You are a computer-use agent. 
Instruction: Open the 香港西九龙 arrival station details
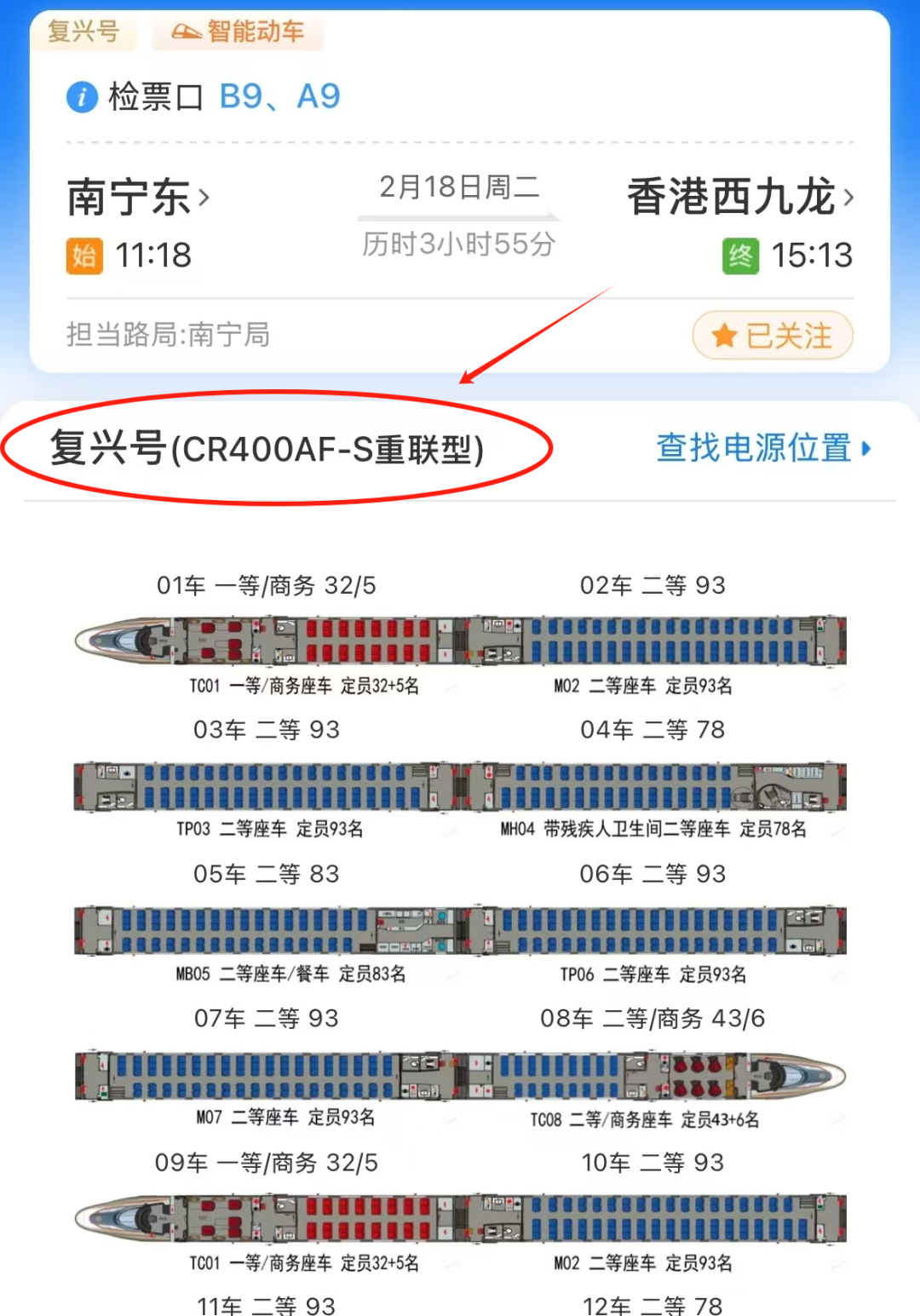739,198
